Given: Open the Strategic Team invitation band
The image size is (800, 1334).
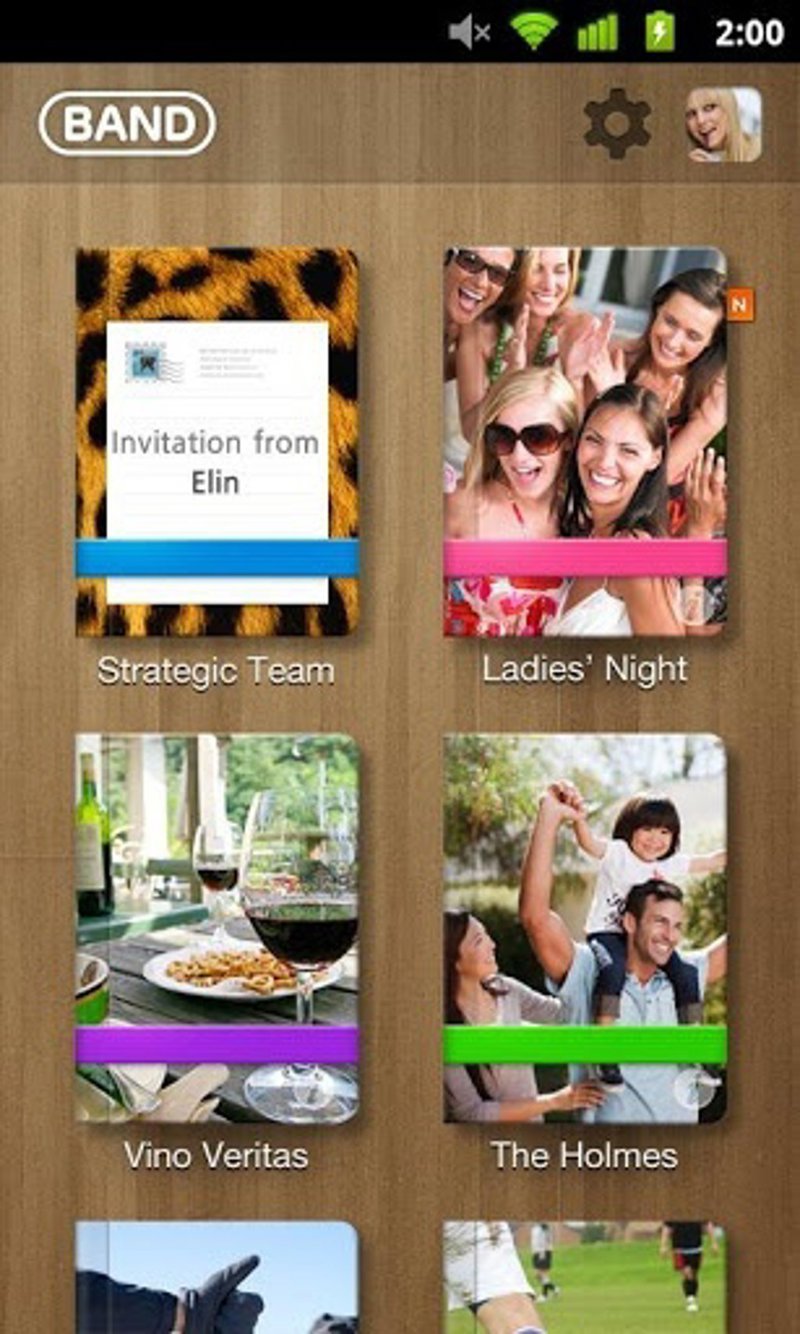Looking at the screenshot, I should 217,442.
